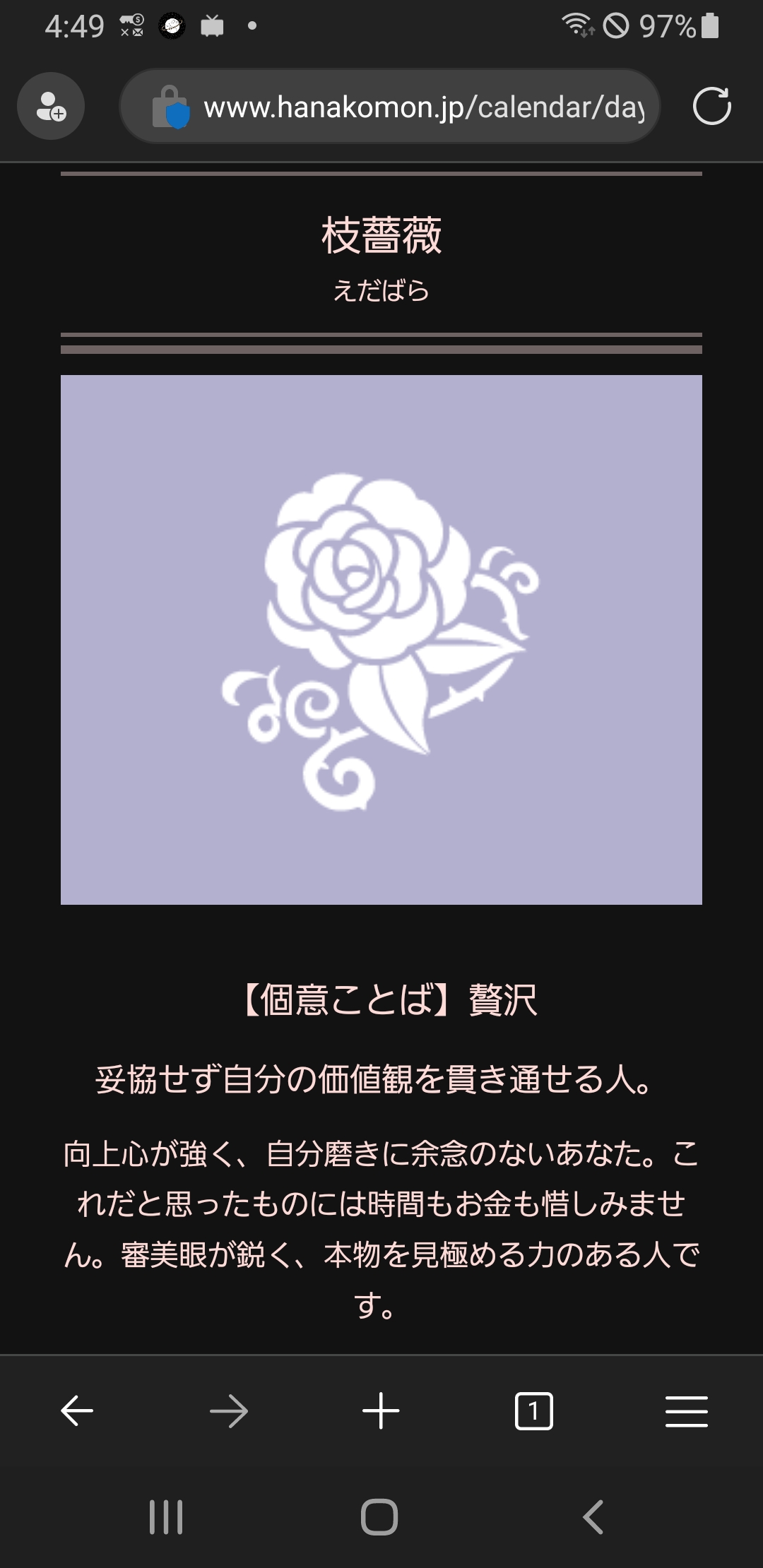Image resolution: width=763 pixels, height=1568 pixels.
Task: Open the browser hamburger menu
Action: click(686, 1411)
